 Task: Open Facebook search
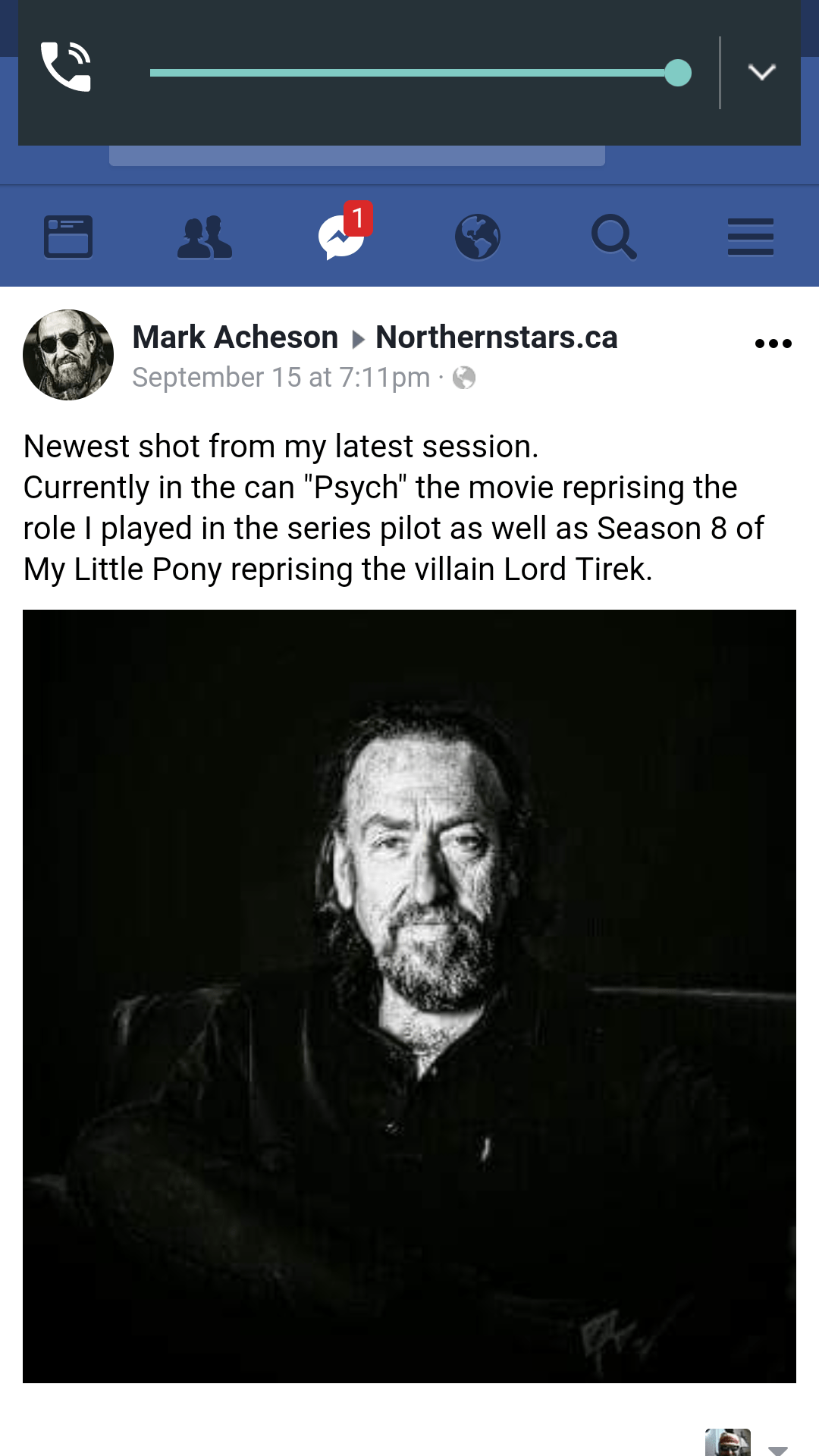(x=613, y=237)
